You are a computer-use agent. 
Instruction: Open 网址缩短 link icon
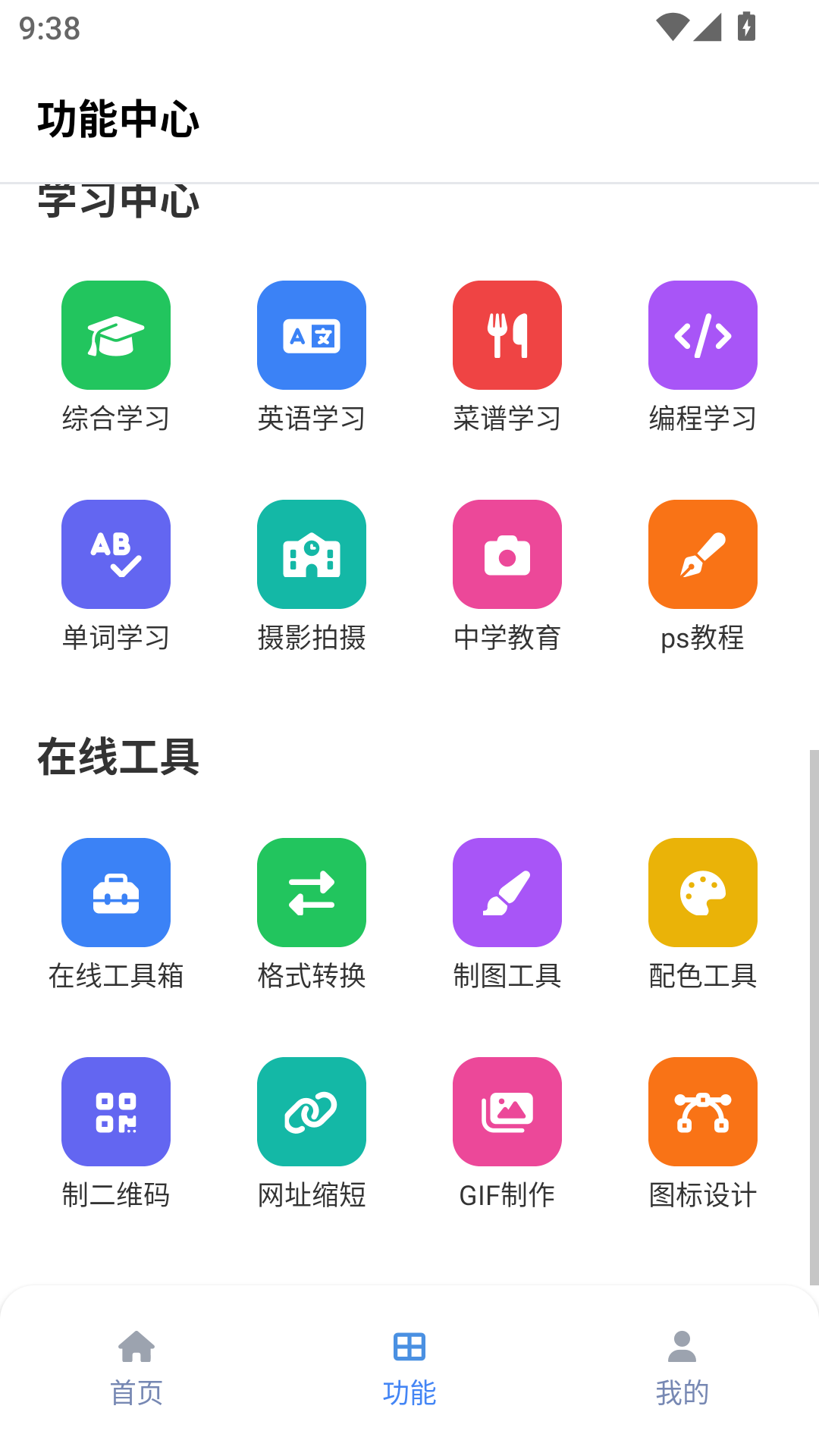point(312,1111)
